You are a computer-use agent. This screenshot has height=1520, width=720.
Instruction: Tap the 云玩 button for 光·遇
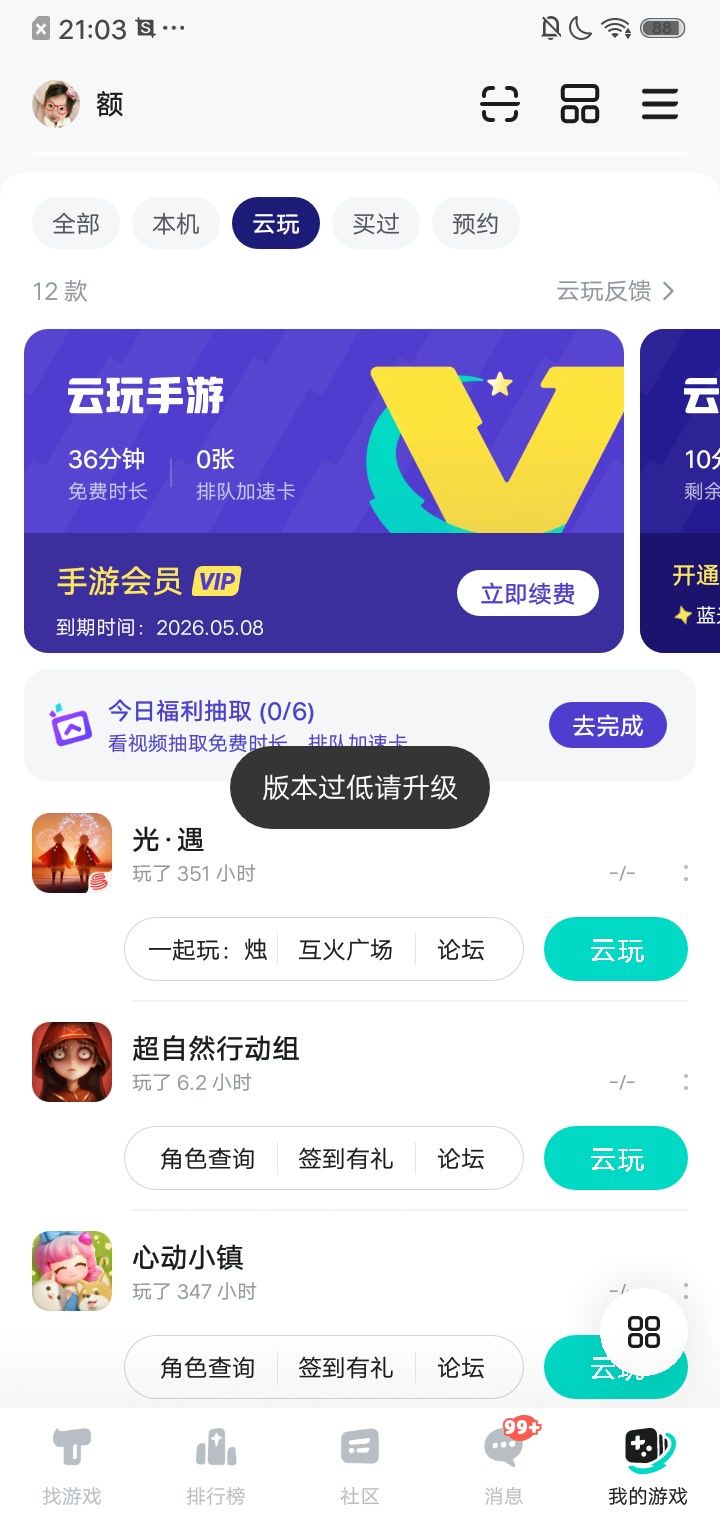coord(615,949)
